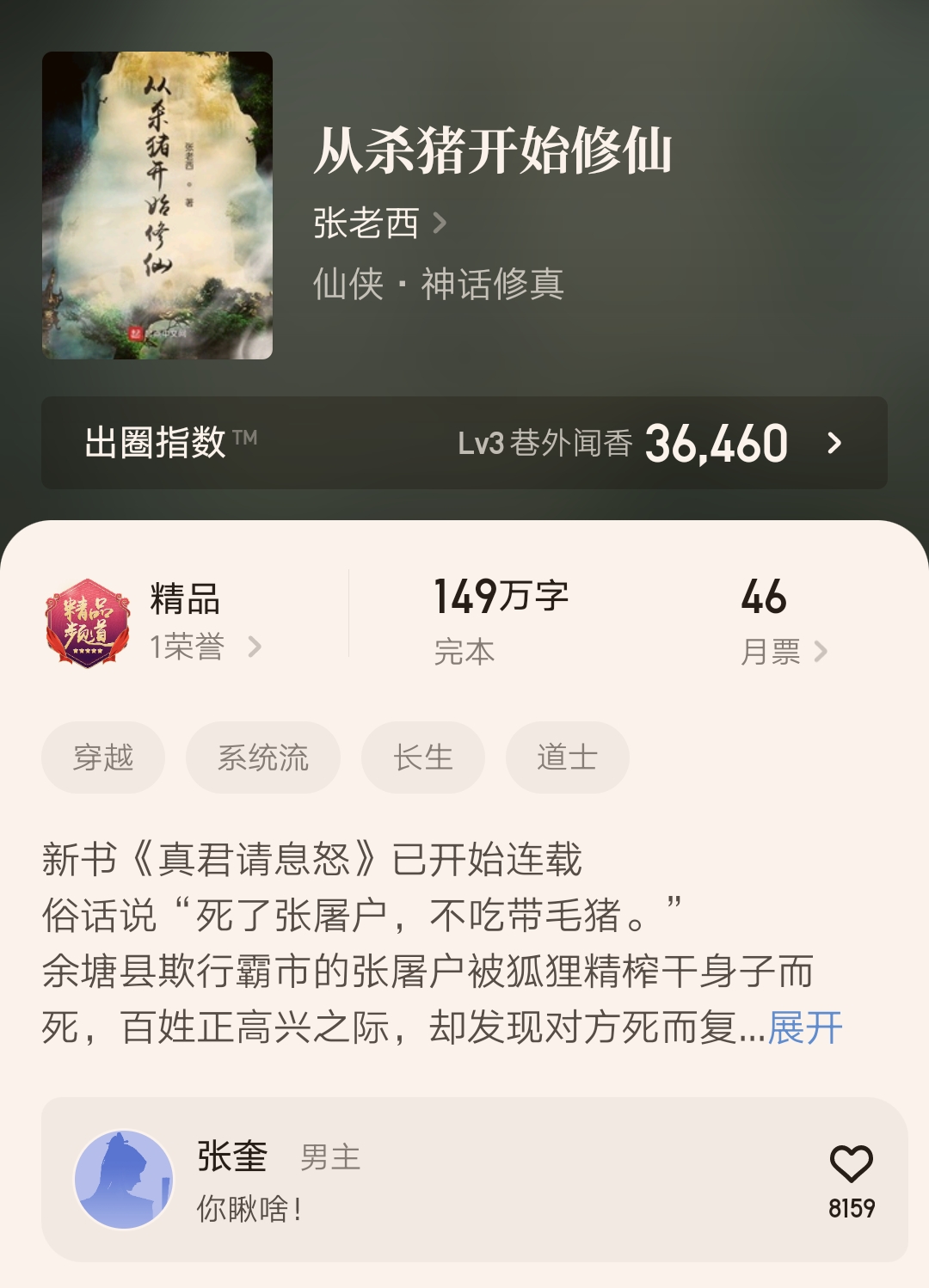The width and height of the screenshot is (929, 1288).
Task: Open the Lv3 巷外闻香 level badge
Action: tap(544, 441)
